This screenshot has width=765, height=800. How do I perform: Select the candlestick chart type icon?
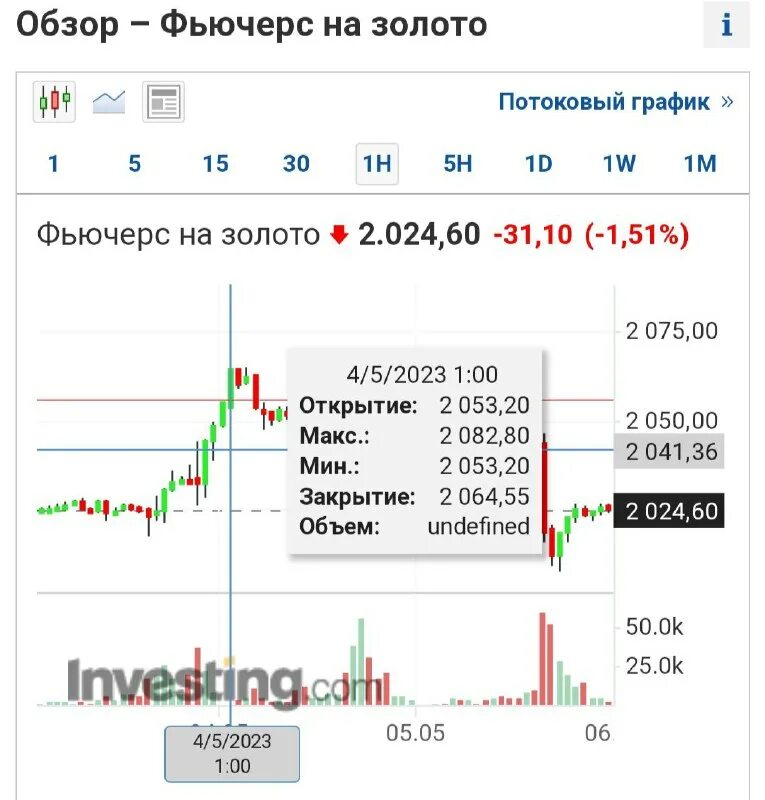(55, 100)
